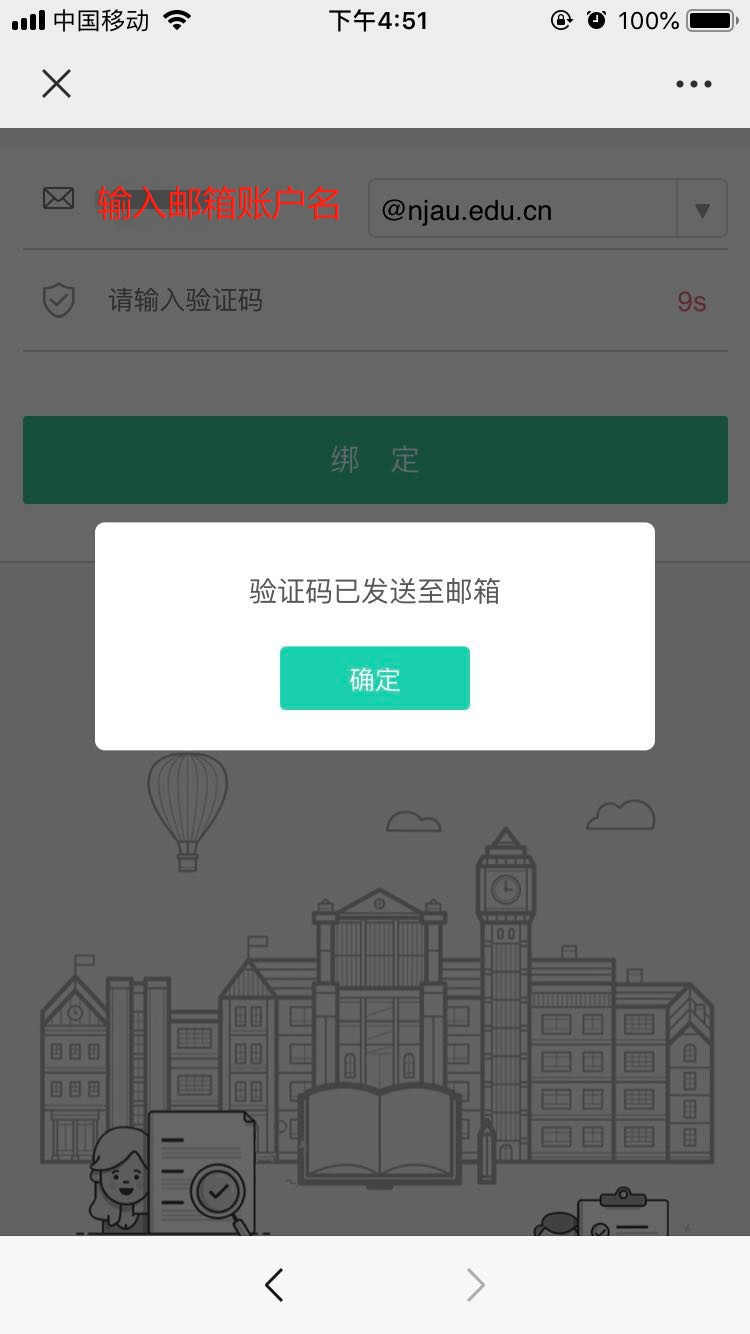750x1334 pixels.
Task: Open the three-dot overflow menu
Action: pos(693,85)
